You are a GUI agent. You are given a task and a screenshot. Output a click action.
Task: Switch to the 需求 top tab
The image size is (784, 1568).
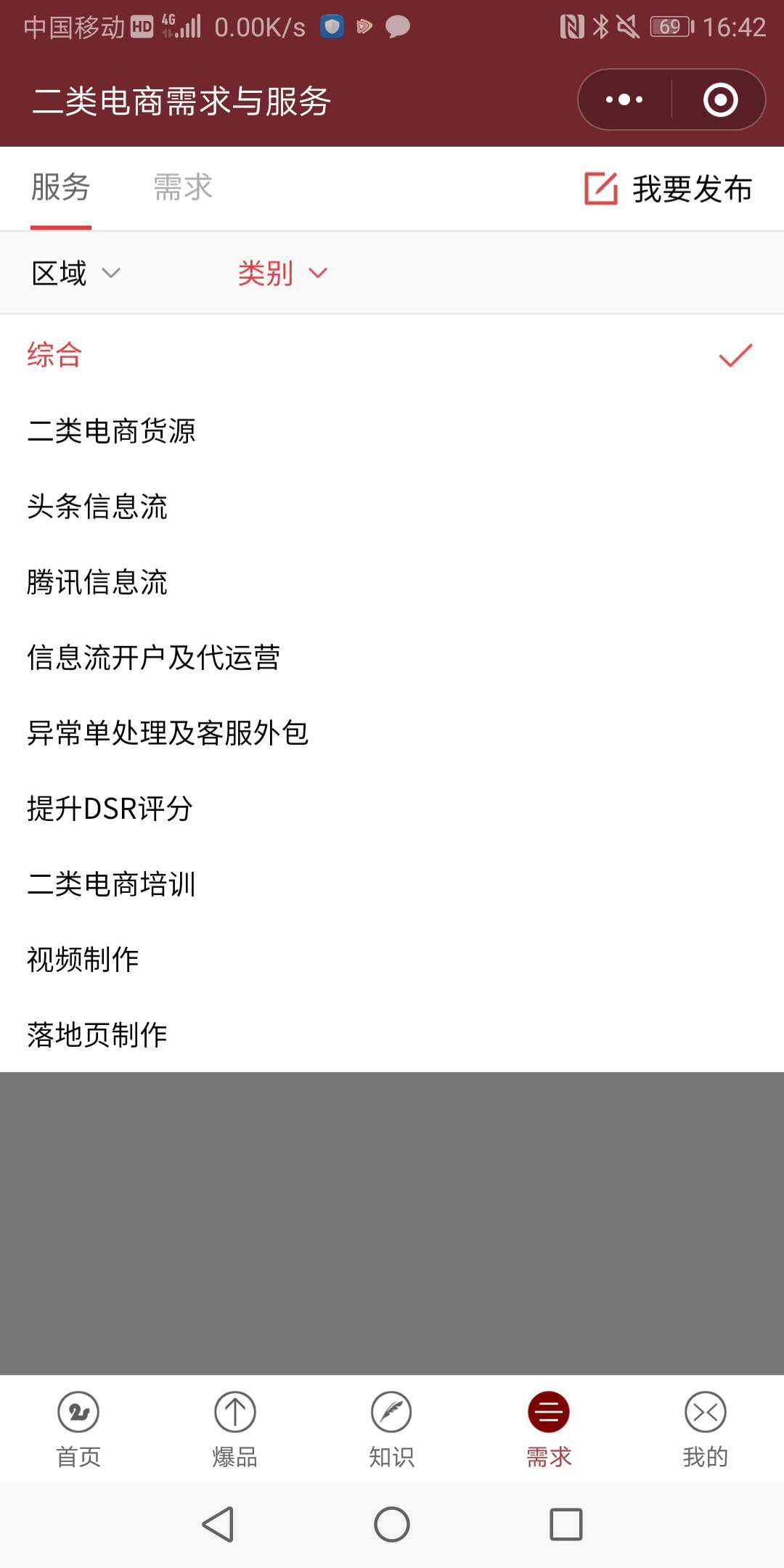coord(183,187)
